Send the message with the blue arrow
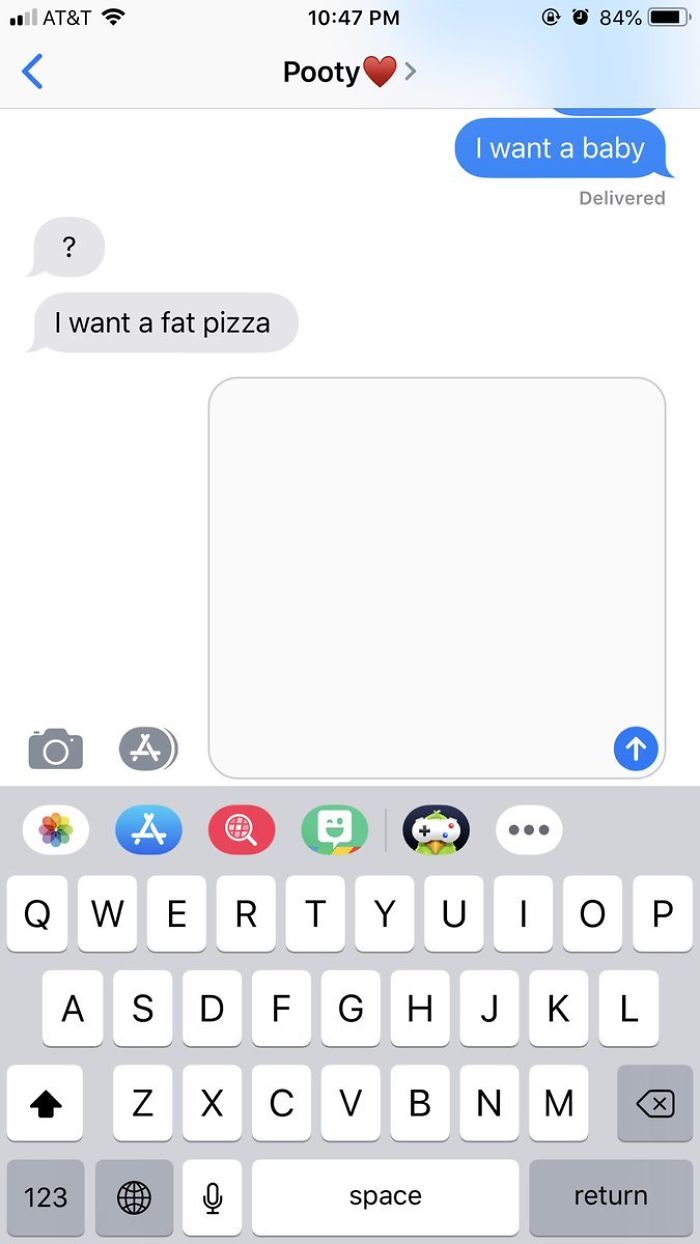Screen dimensions: 700x1244 point(635,748)
